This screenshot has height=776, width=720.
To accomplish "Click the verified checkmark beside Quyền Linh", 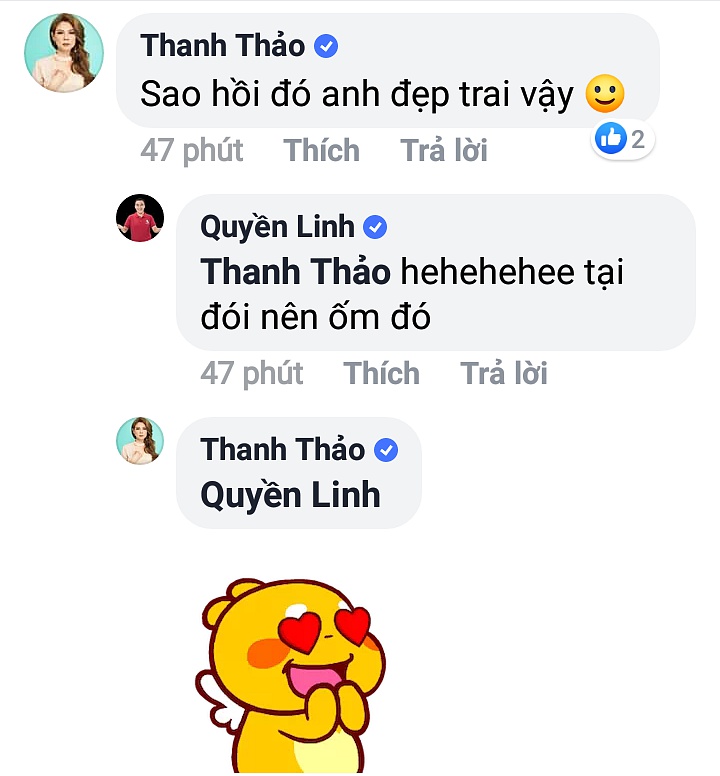I will (376, 227).
